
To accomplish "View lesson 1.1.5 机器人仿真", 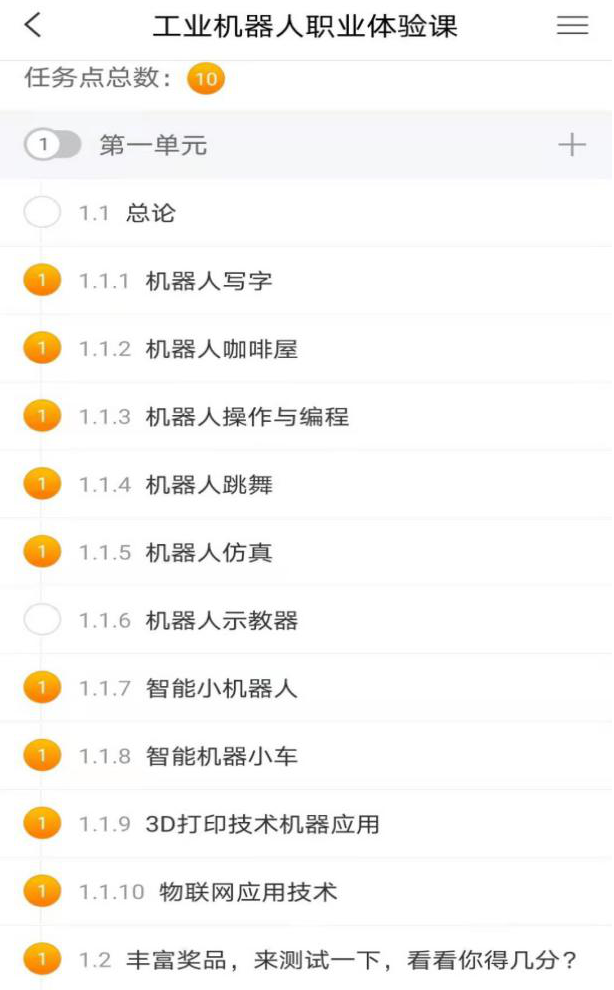I will coord(307,552).
